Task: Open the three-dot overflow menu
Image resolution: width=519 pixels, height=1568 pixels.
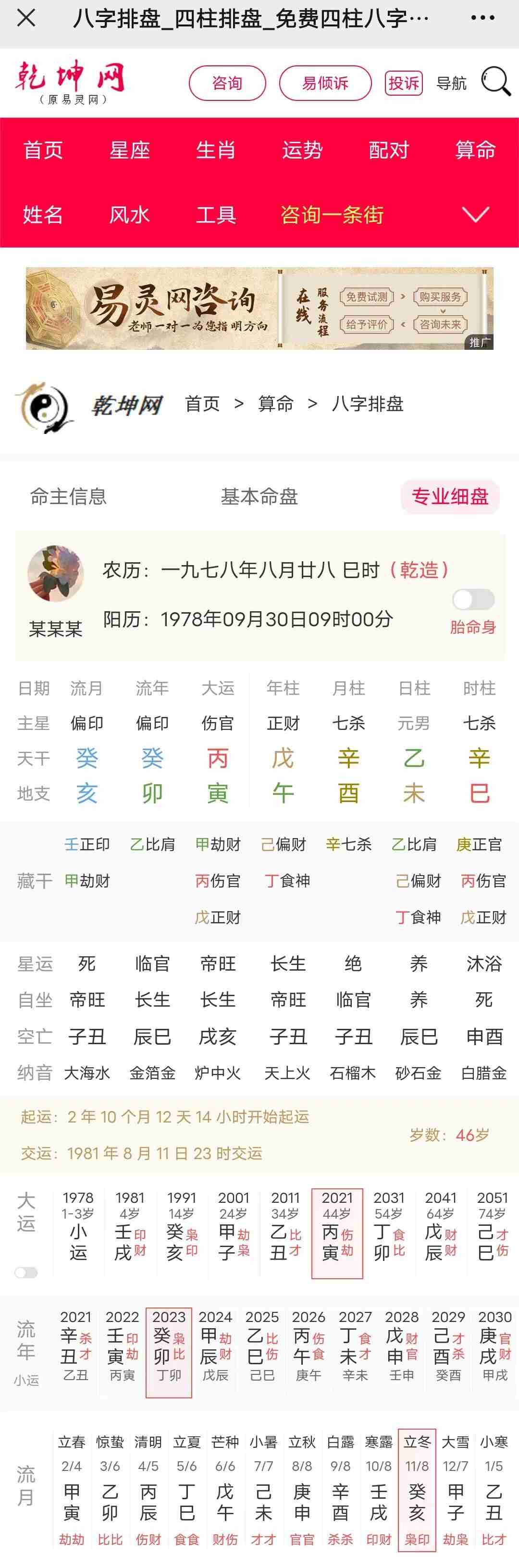Action: pyautogui.click(x=482, y=18)
